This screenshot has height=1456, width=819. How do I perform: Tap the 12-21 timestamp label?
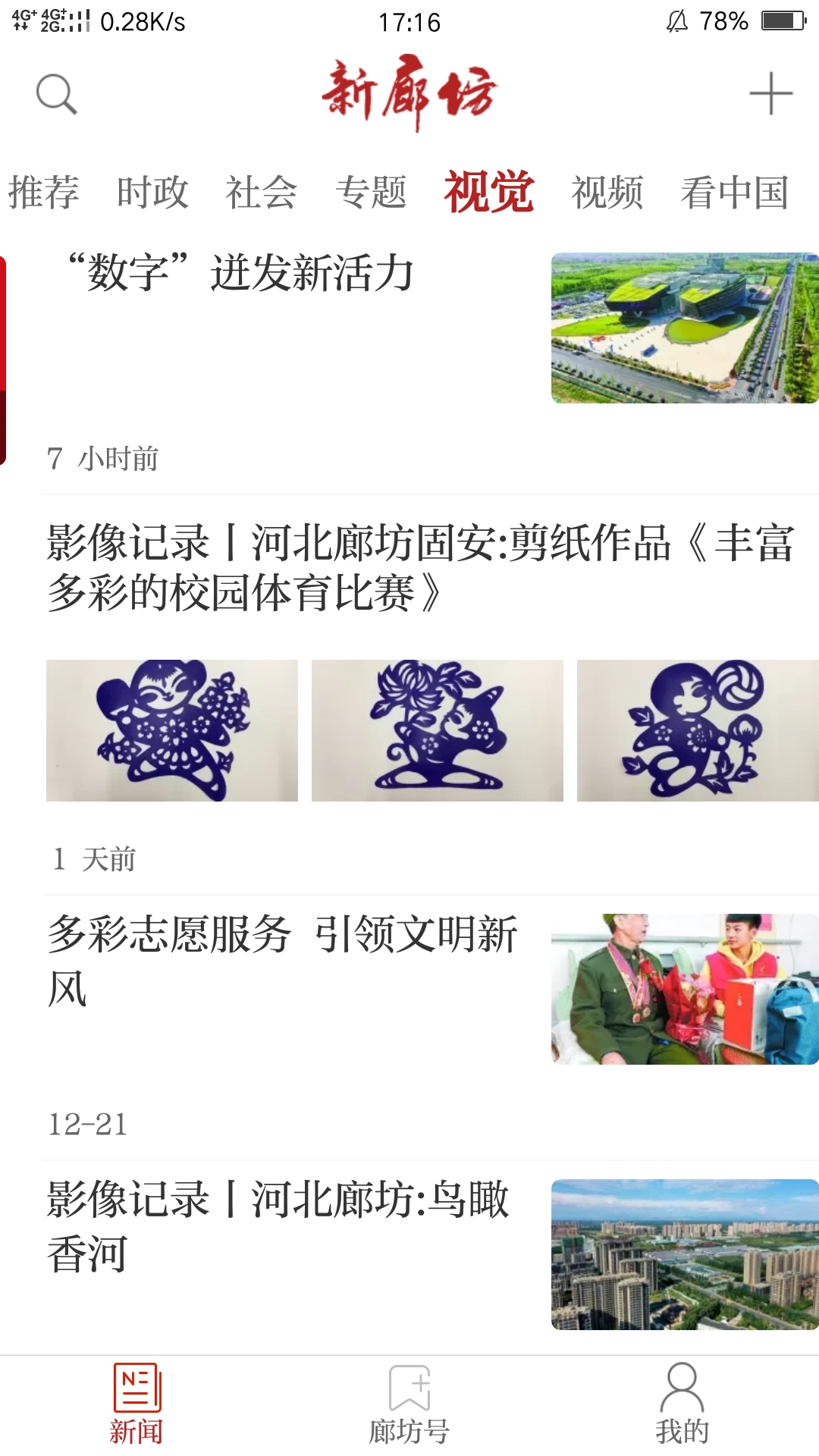click(88, 1125)
